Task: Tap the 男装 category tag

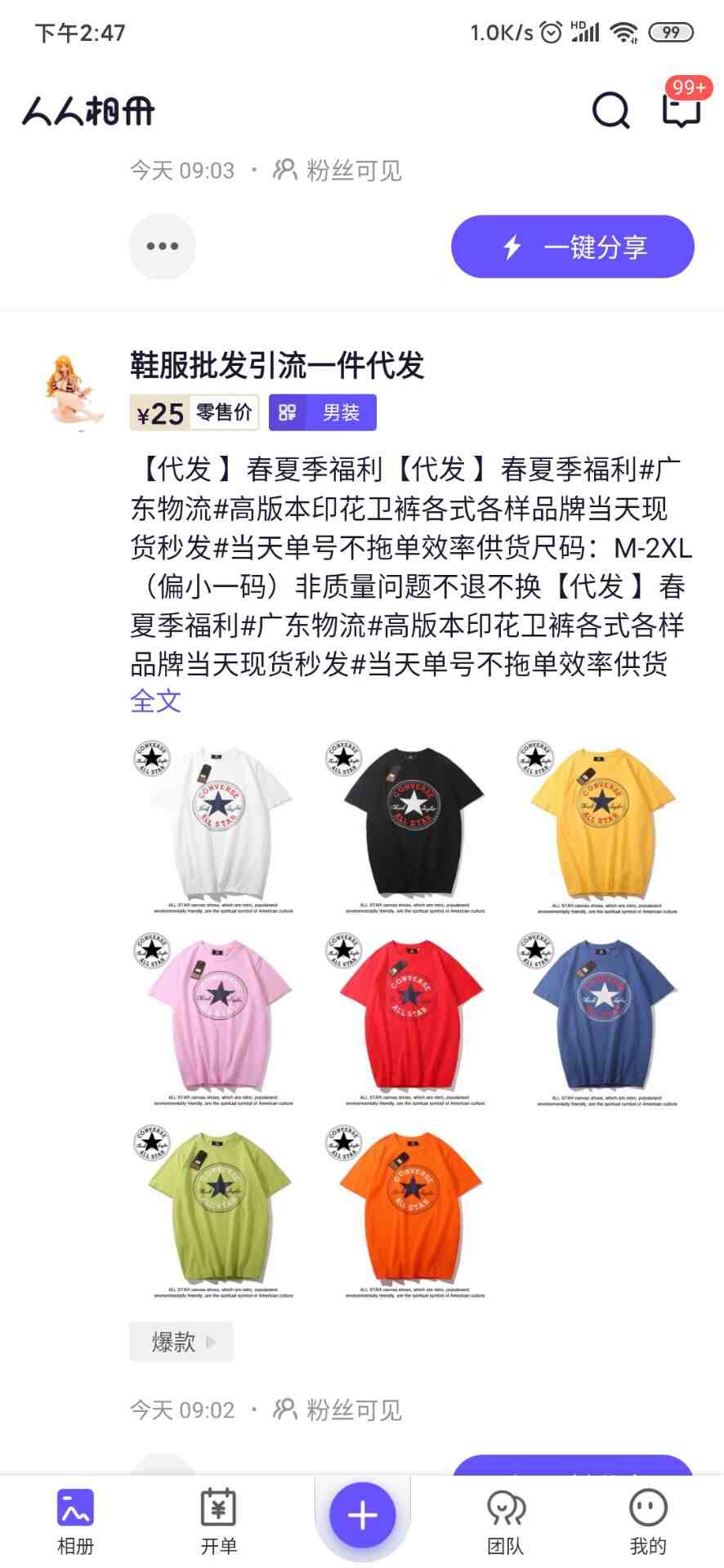Action: [x=323, y=412]
